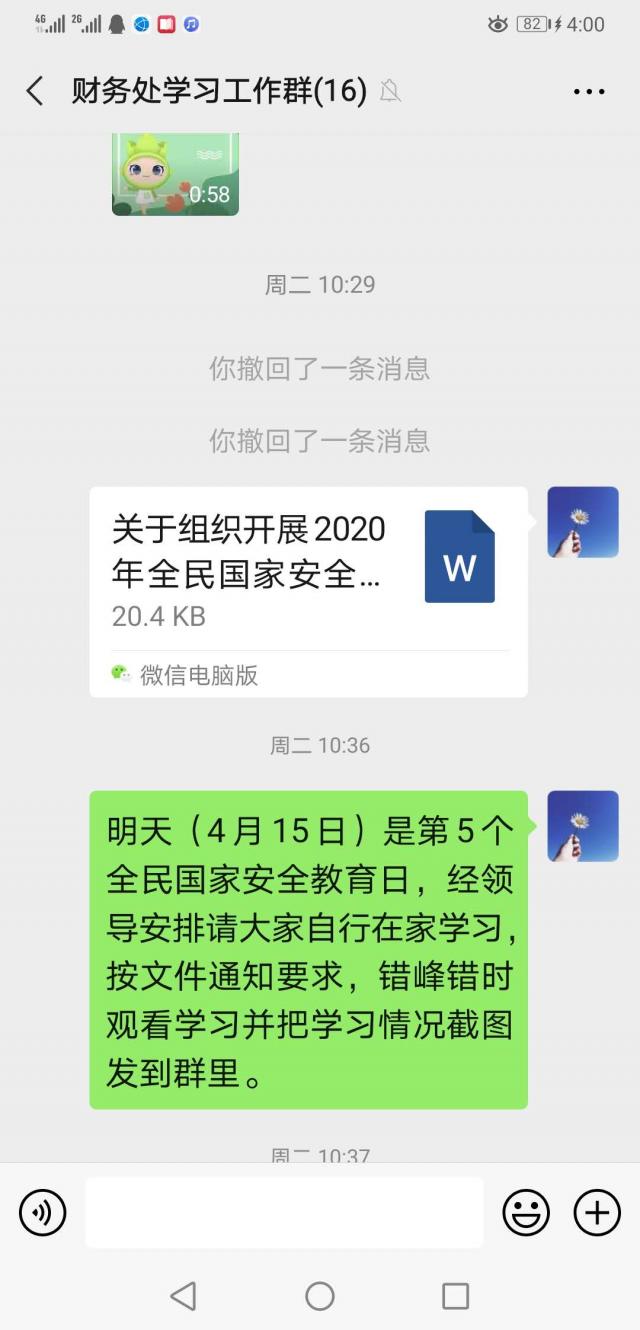Open the chat info overflow menu
Image resolution: width=640 pixels, height=1330 pixels.
[589, 91]
